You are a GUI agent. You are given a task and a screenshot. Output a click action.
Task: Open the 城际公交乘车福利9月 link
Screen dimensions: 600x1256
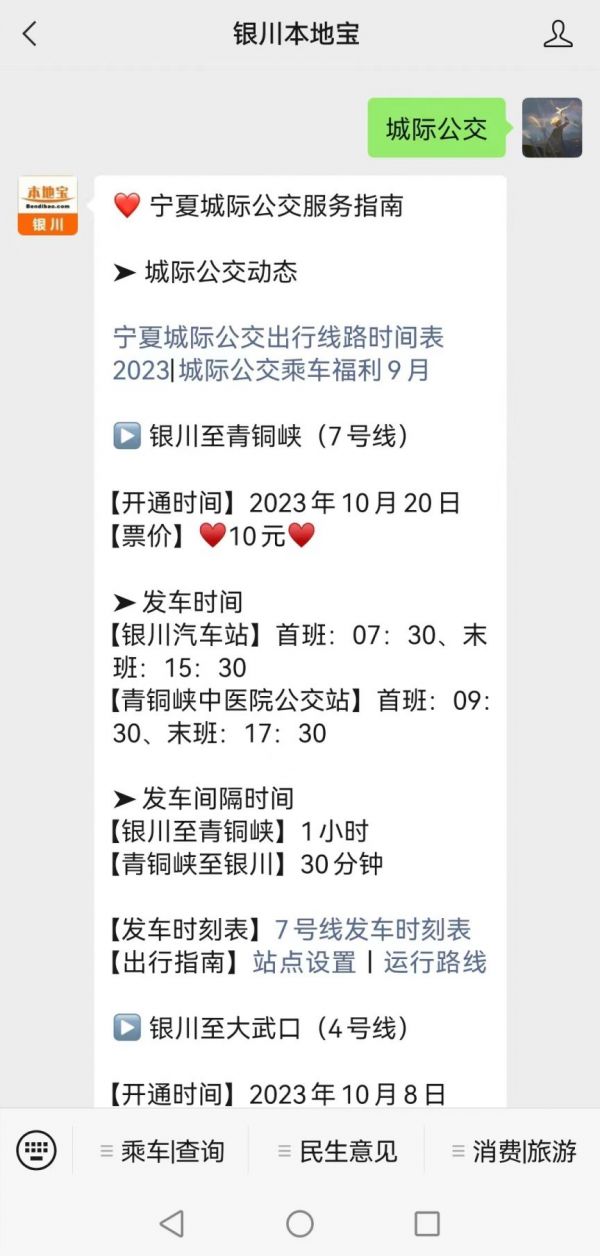pos(304,370)
